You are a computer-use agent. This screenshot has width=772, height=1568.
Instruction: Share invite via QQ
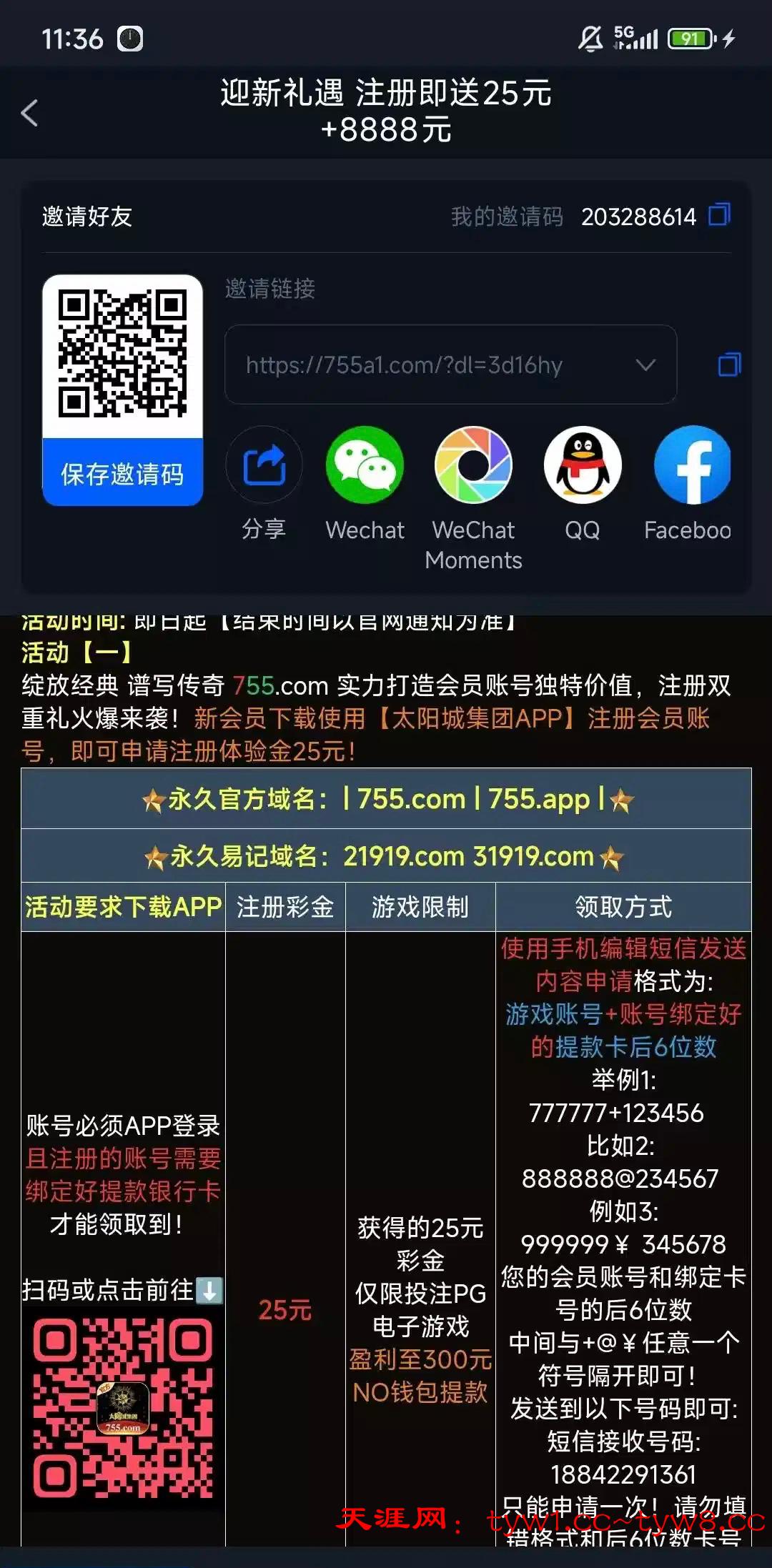click(x=583, y=465)
